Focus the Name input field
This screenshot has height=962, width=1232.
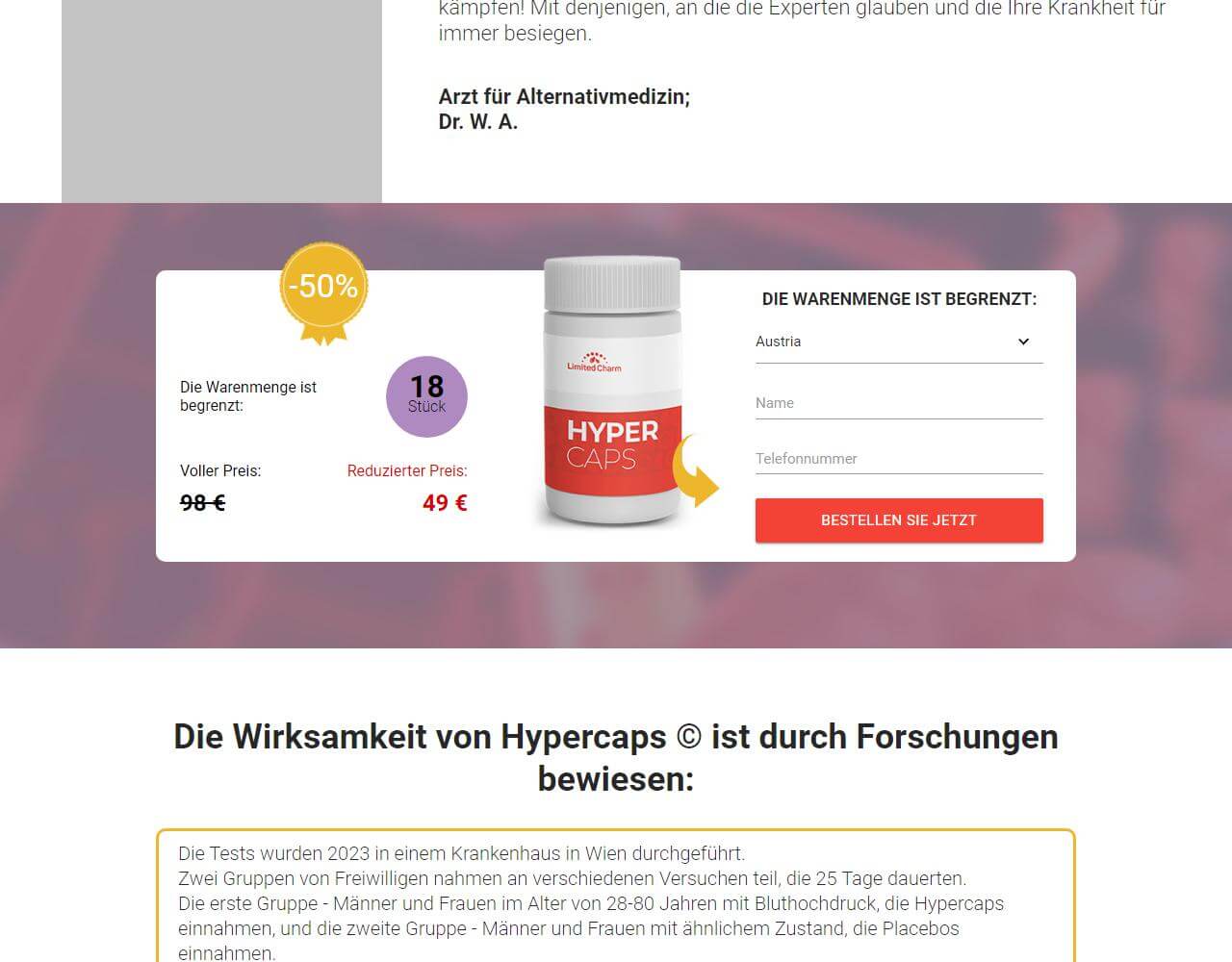point(898,403)
